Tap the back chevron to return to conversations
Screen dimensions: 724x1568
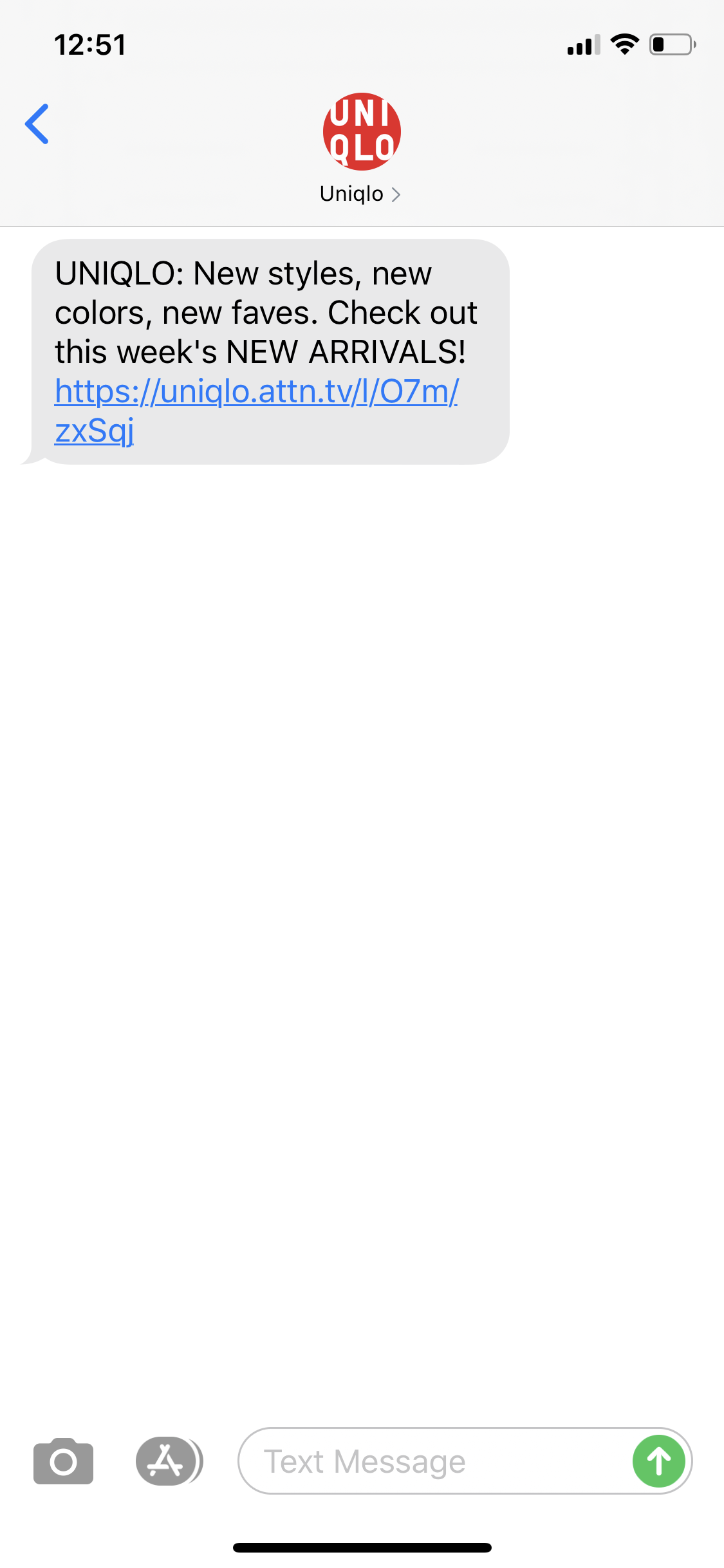(x=37, y=123)
